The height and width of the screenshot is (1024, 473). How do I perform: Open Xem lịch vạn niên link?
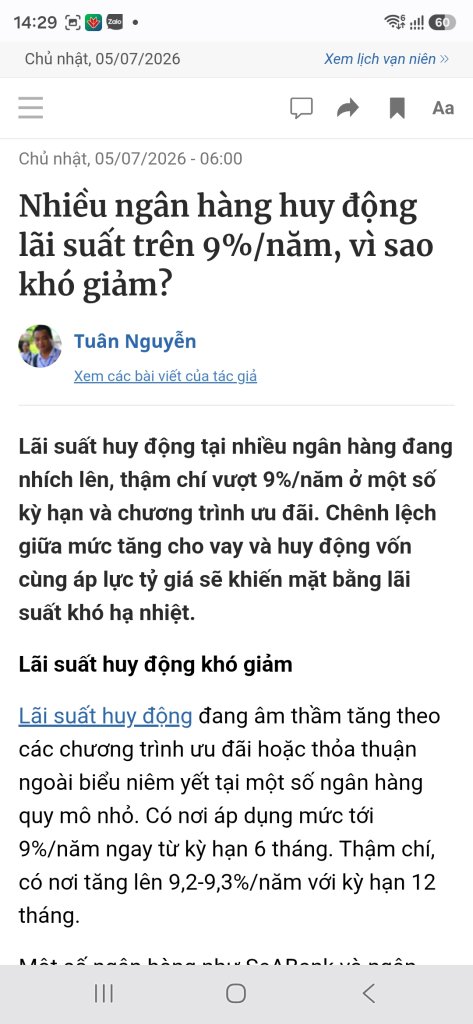point(387,59)
